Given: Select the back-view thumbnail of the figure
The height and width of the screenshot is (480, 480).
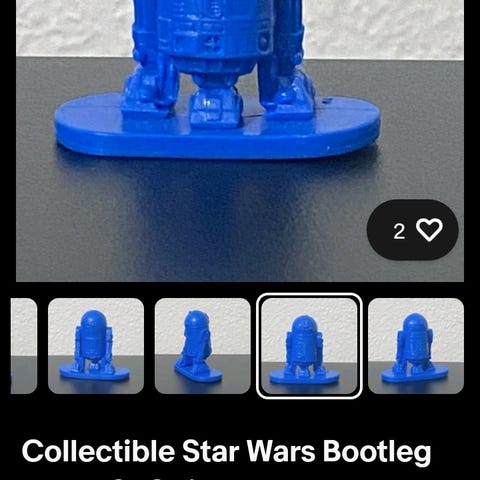Looking at the screenshot, I should pyautogui.click(x=96, y=346).
